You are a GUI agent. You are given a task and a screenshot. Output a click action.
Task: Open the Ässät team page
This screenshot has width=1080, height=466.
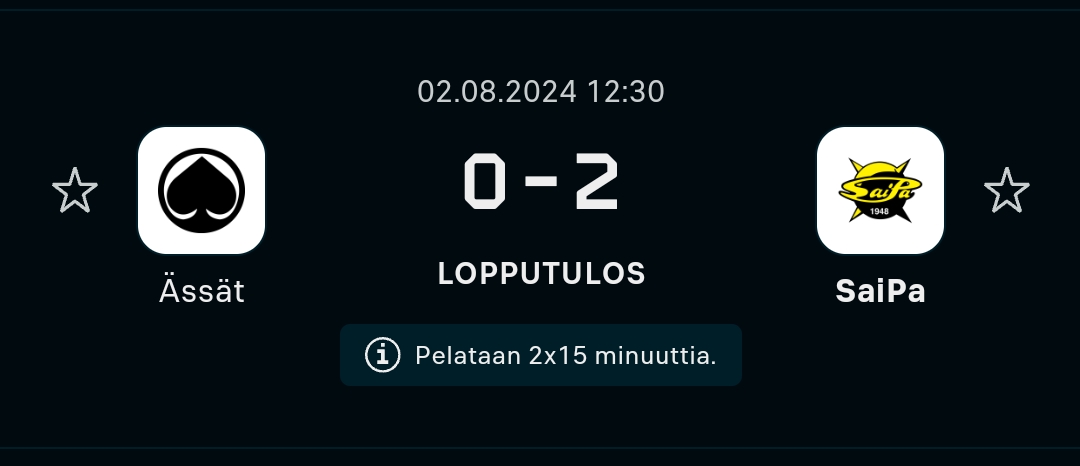click(x=201, y=191)
